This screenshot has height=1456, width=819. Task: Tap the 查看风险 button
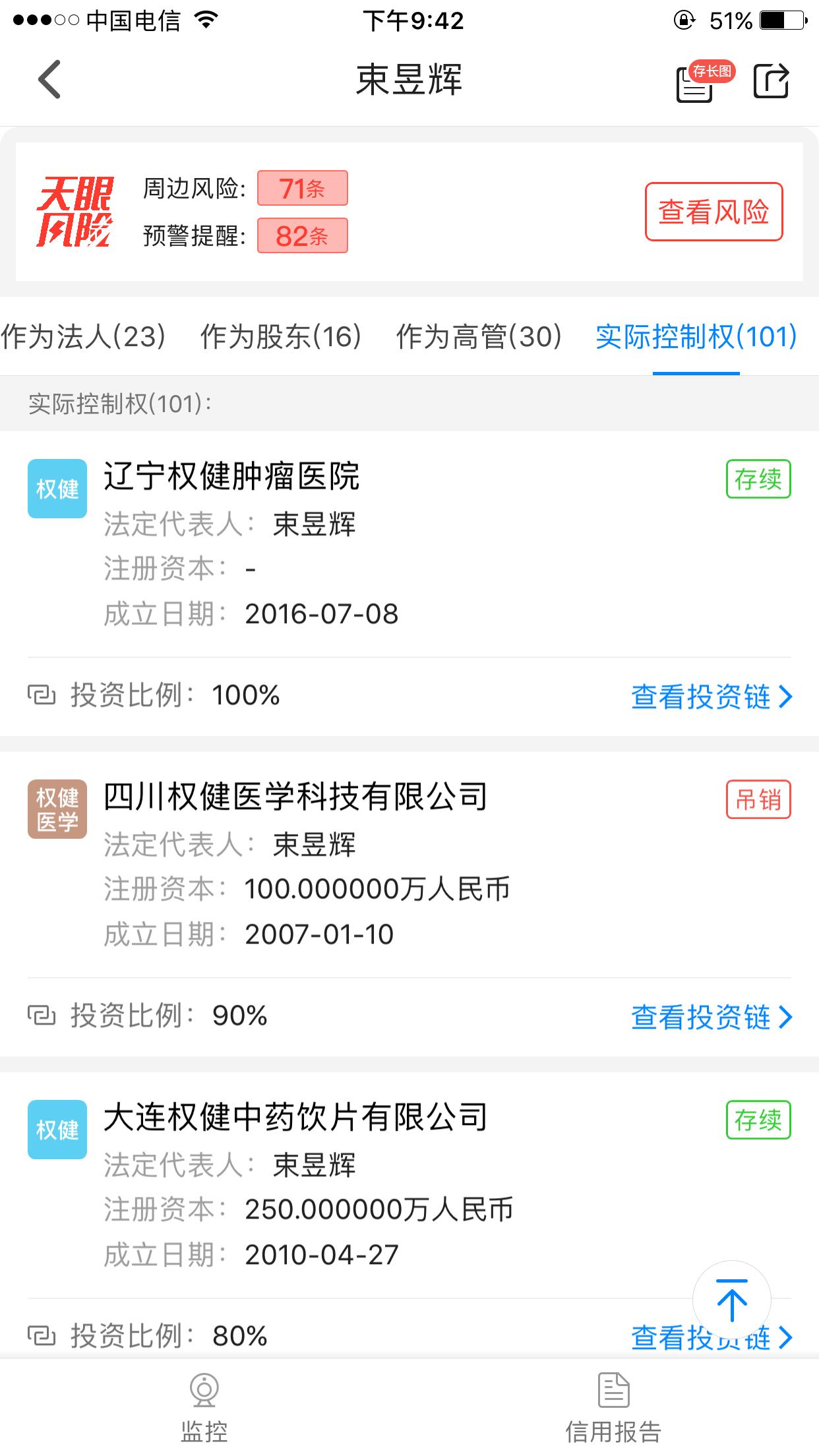tap(714, 212)
